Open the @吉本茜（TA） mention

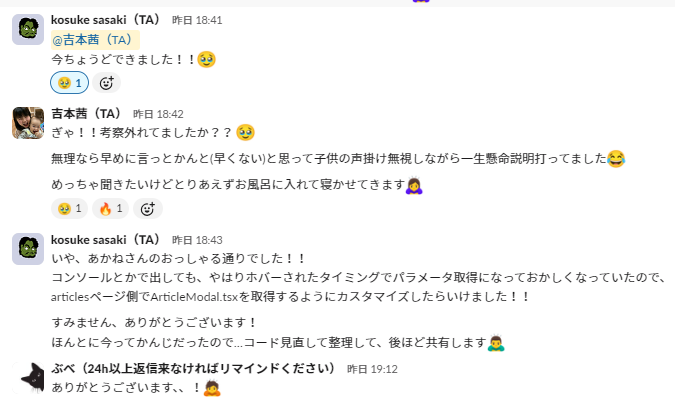[95, 40]
